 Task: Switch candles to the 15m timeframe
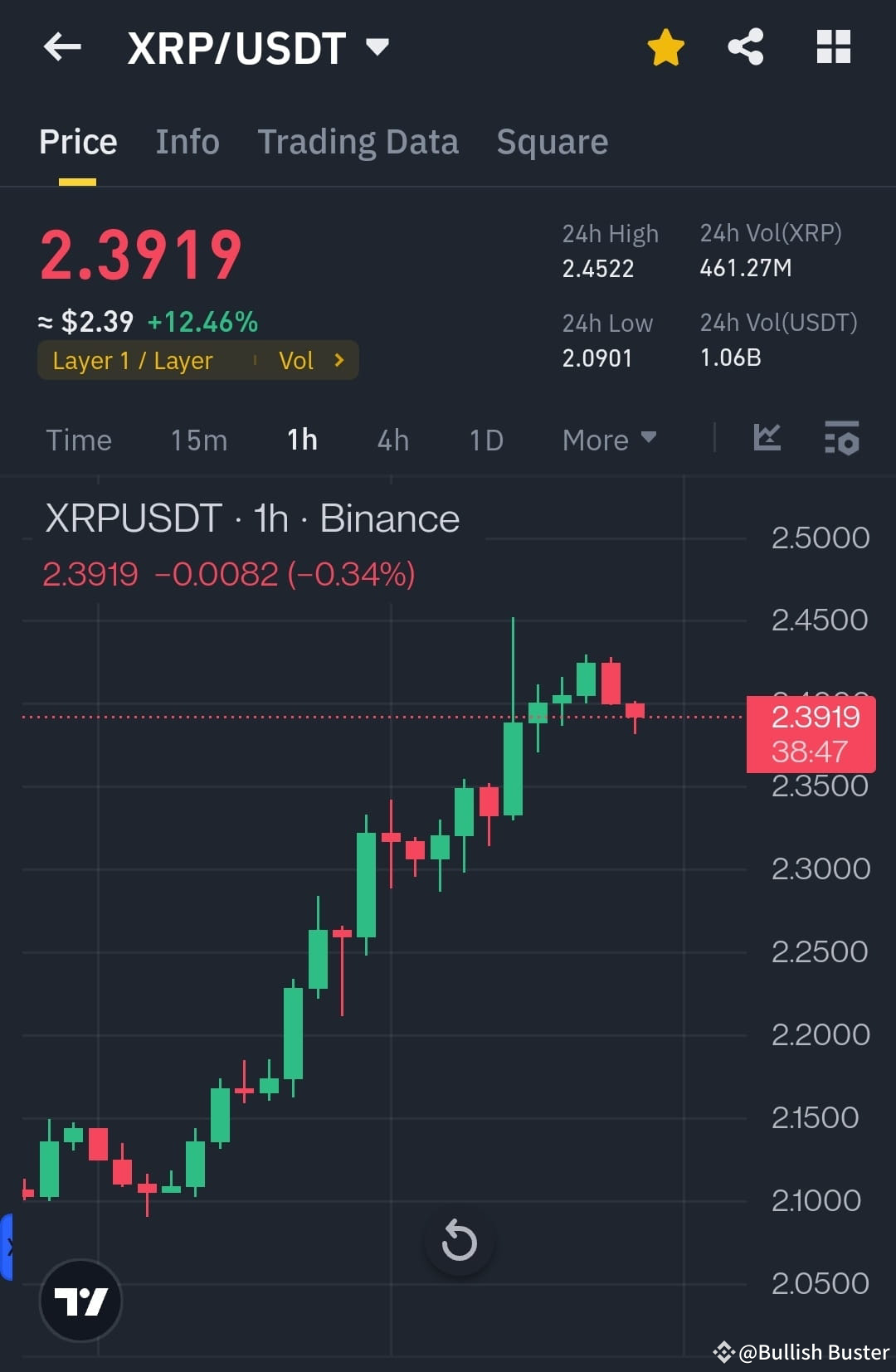pyautogui.click(x=197, y=440)
